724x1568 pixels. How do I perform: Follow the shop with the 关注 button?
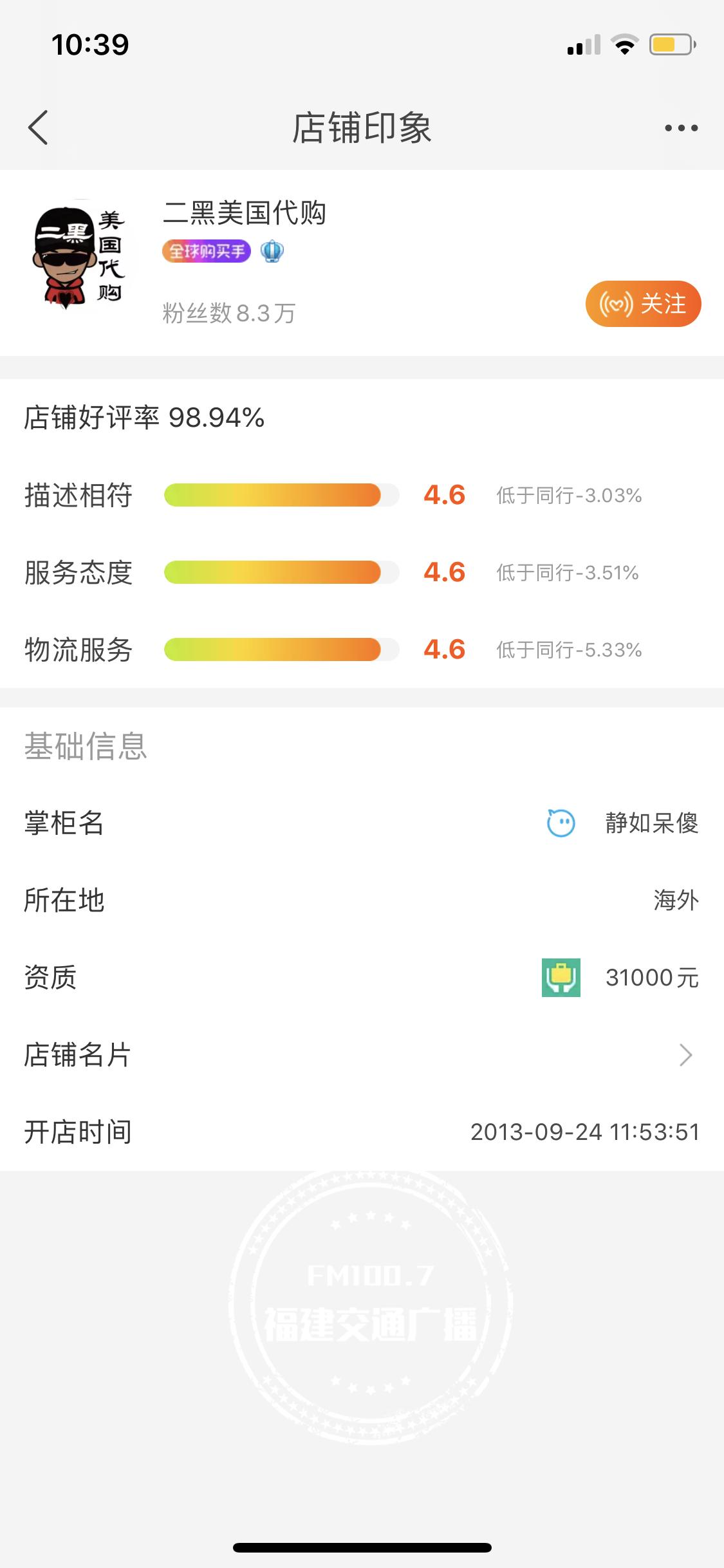click(x=644, y=304)
